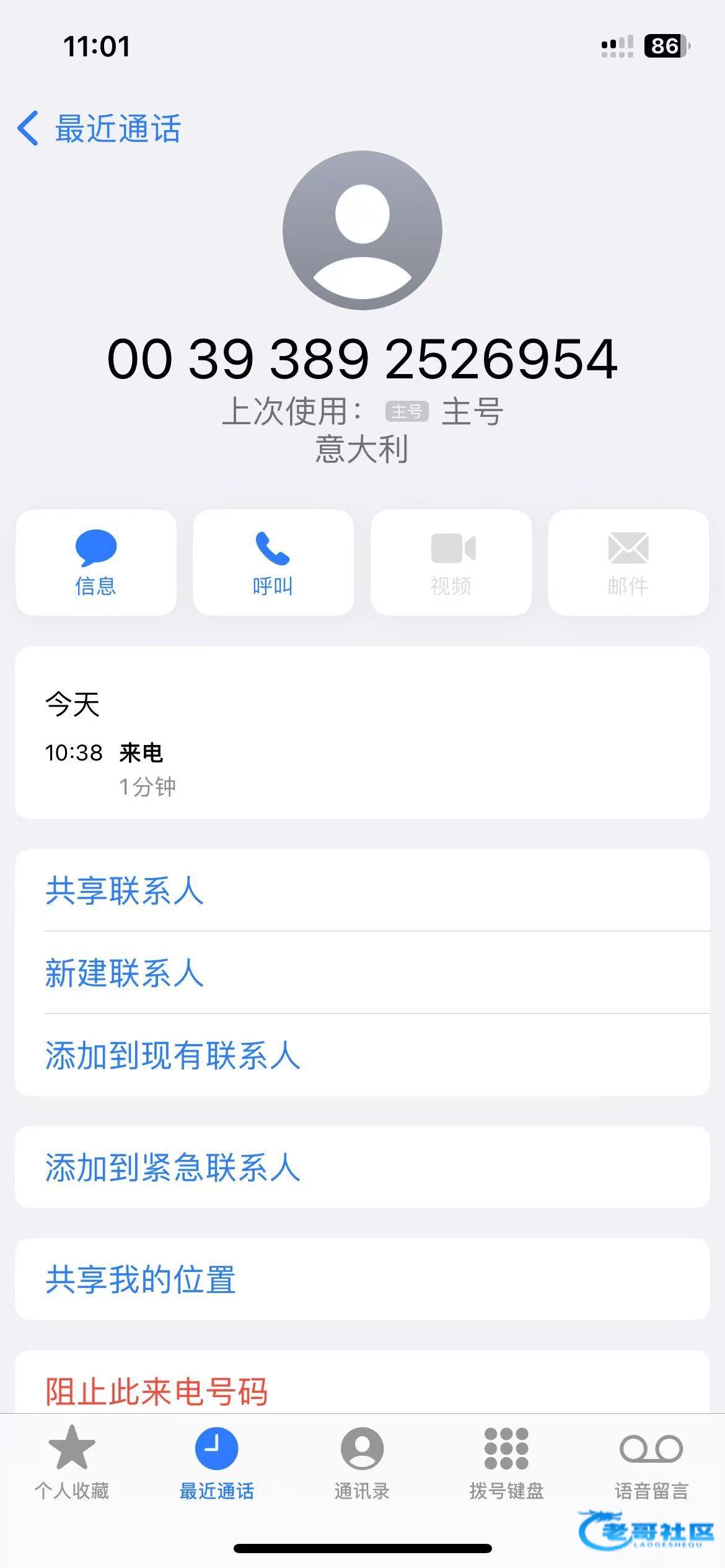Open 共享联系人 option
Screen dimensions: 725x1568
click(362, 891)
